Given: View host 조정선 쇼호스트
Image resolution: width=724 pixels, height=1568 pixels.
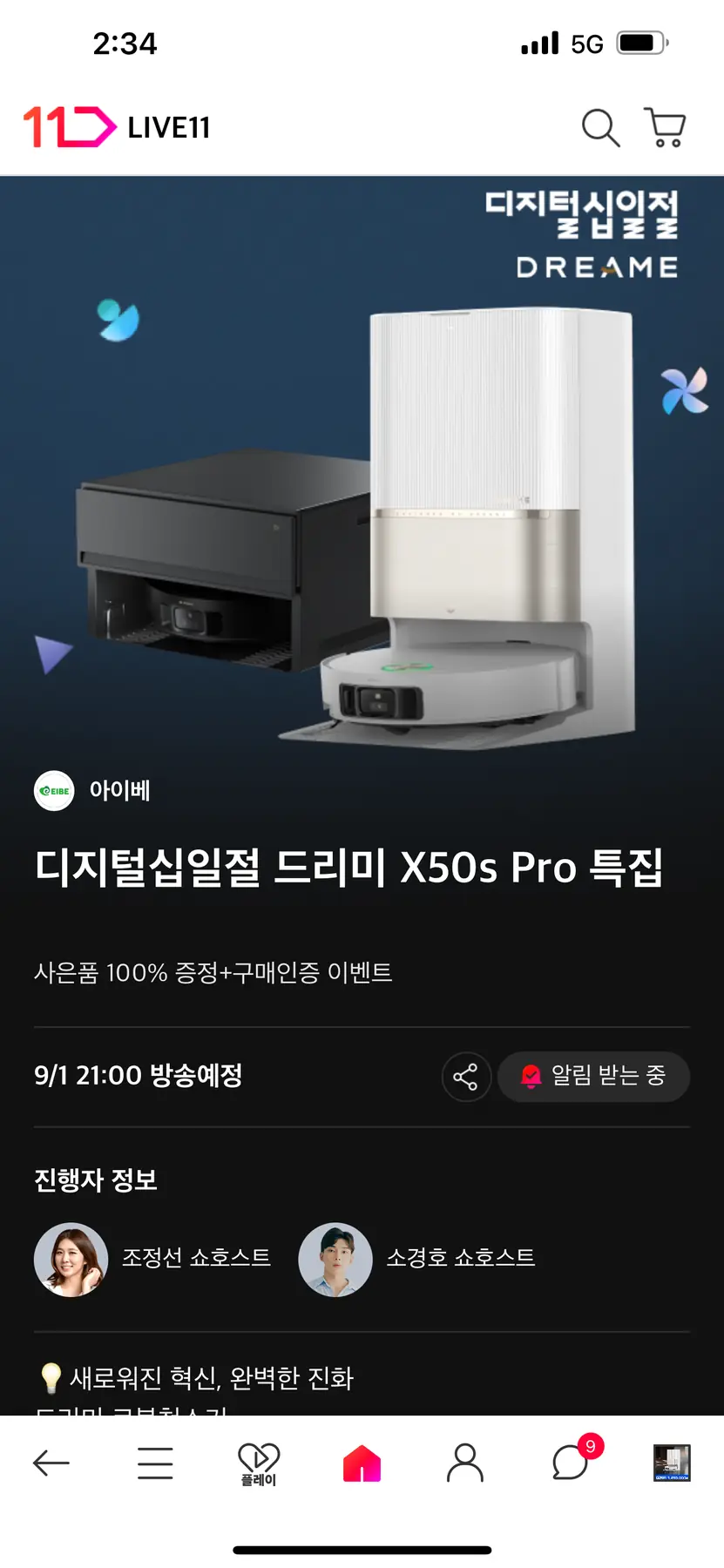Looking at the screenshot, I should pyautogui.click(x=153, y=1259).
